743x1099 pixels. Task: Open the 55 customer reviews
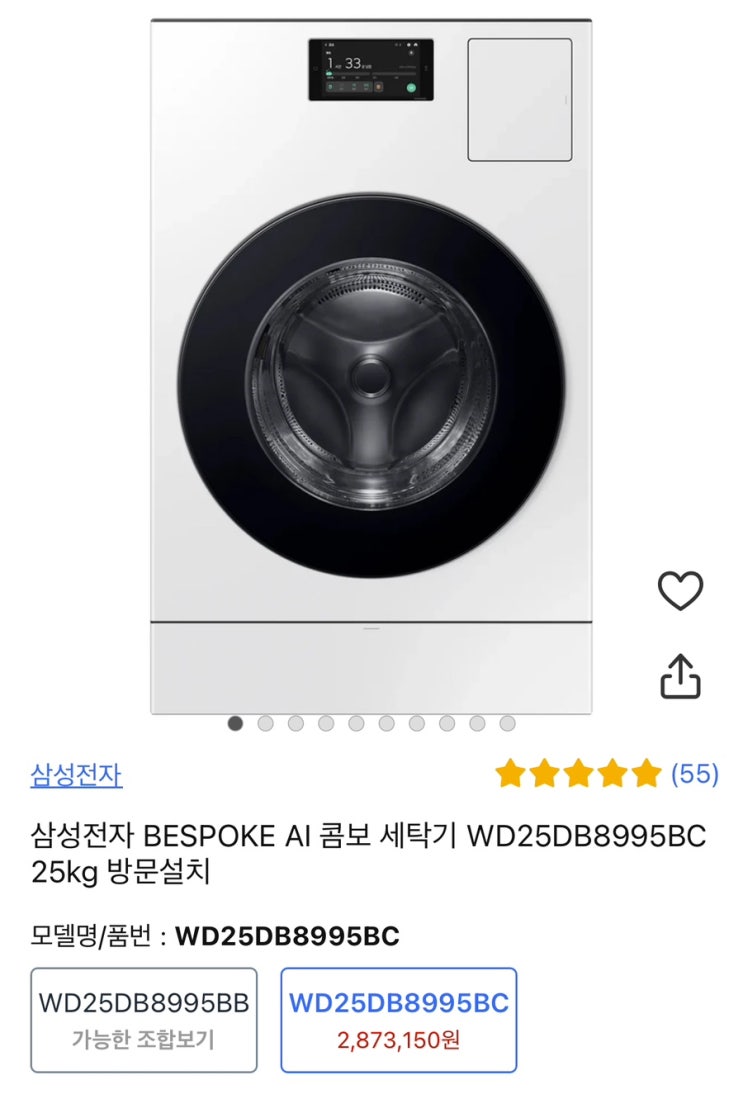pyautogui.click(x=694, y=773)
